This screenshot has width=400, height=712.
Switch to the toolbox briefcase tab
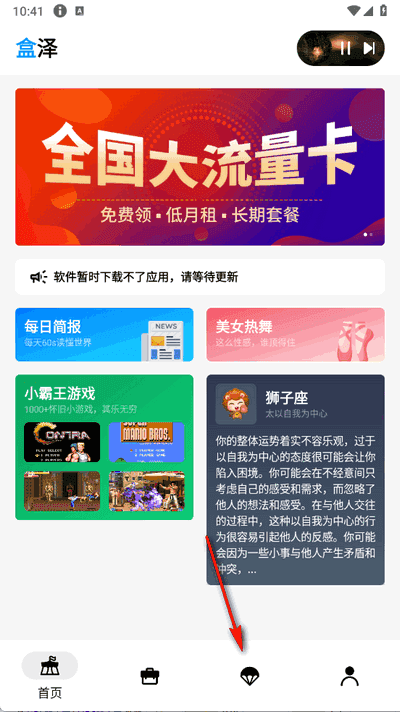(150, 676)
